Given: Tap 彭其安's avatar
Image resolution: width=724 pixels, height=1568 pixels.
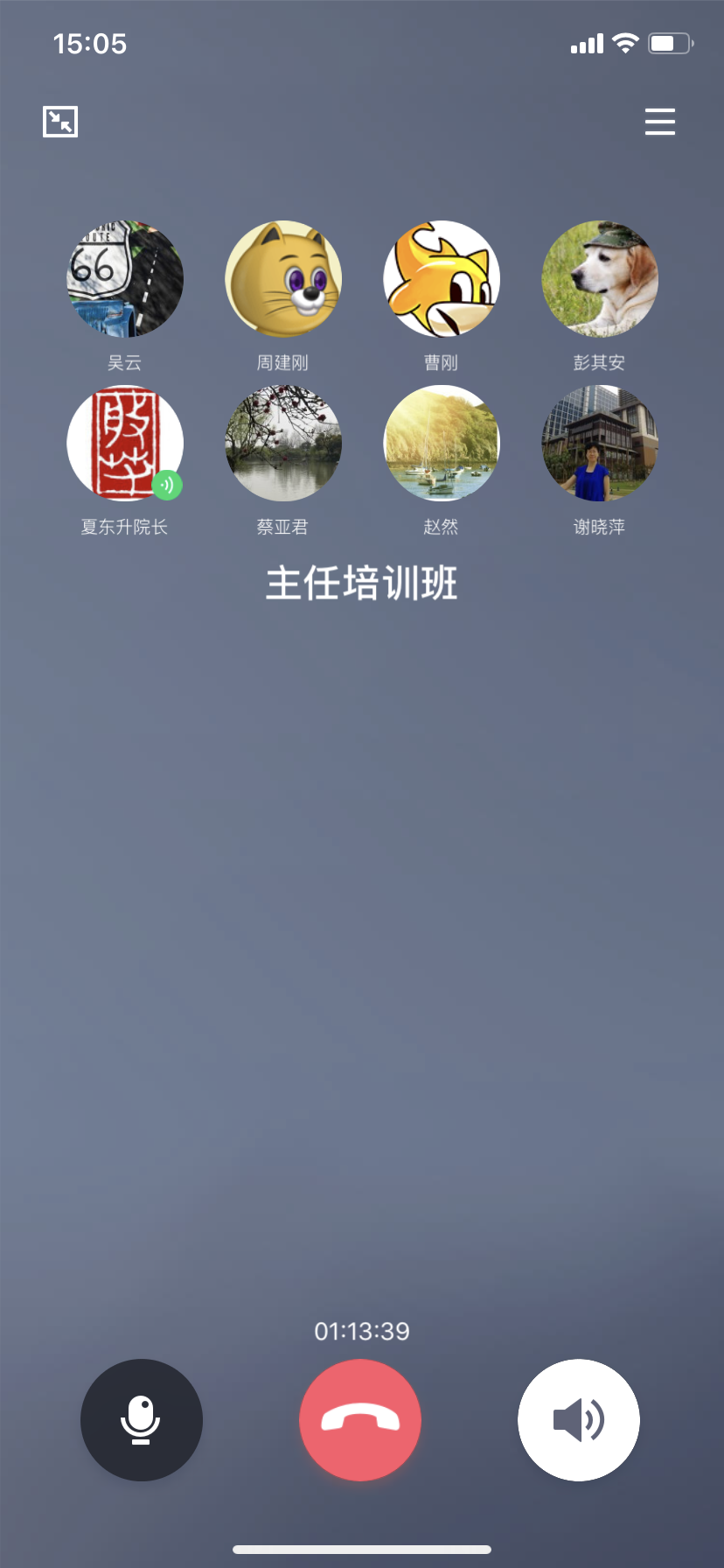Looking at the screenshot, I should coord(600,279).
